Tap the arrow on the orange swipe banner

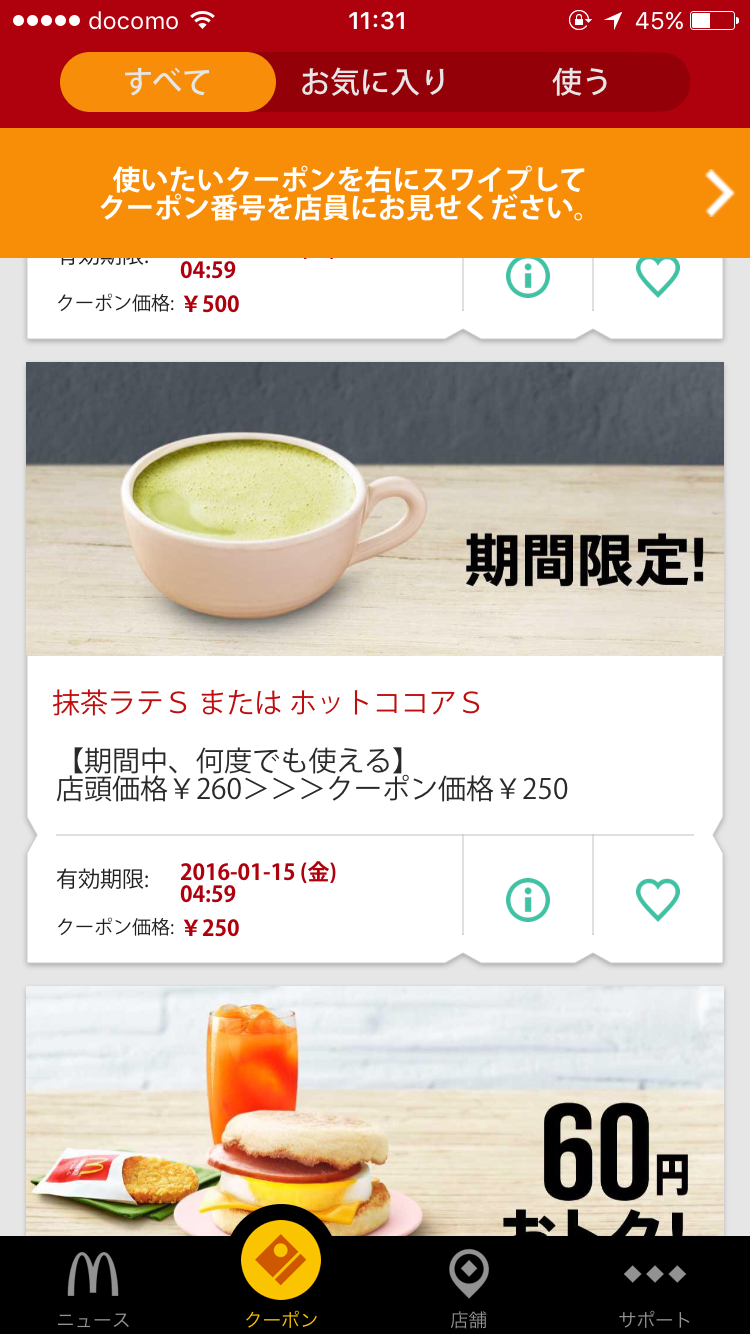(x=719, y=193)
